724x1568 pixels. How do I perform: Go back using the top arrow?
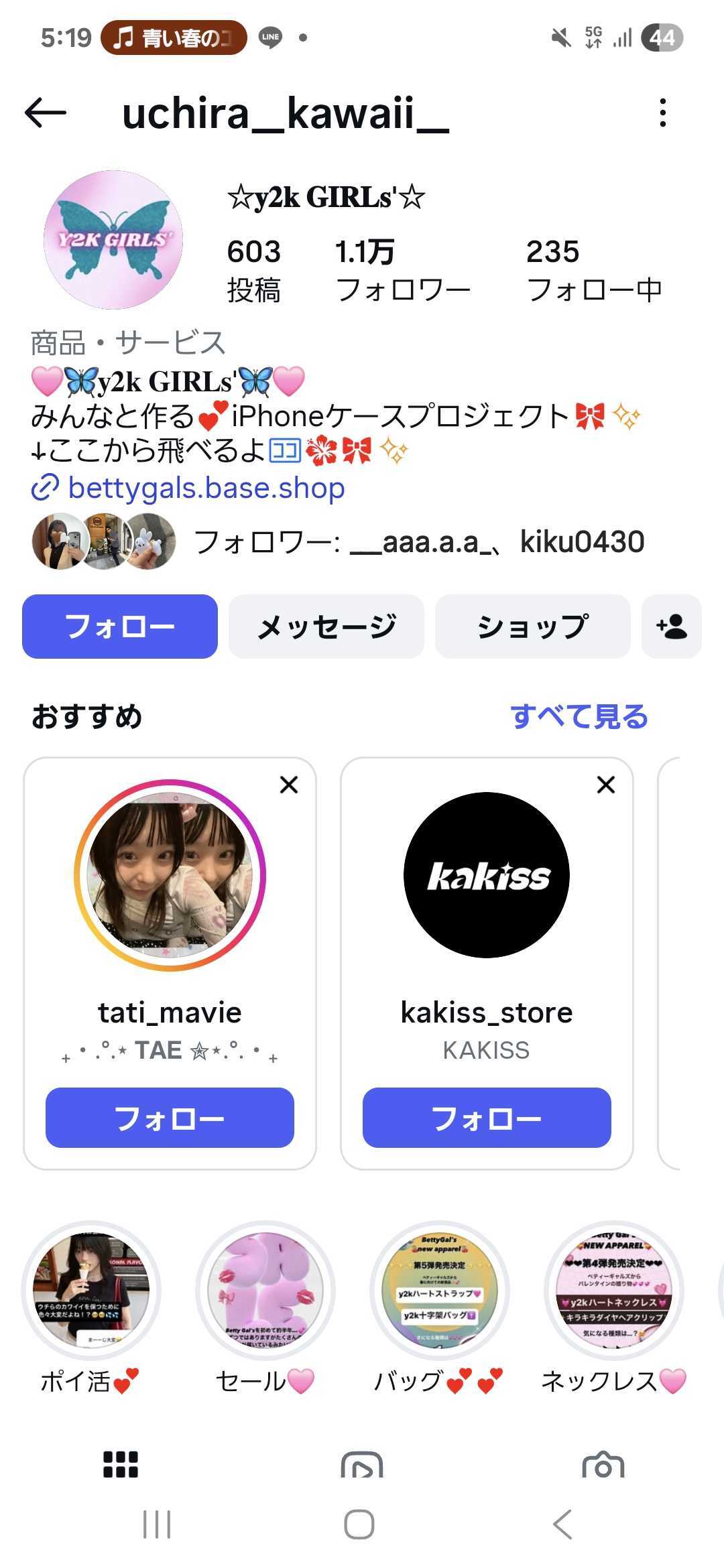click(46, 113)
